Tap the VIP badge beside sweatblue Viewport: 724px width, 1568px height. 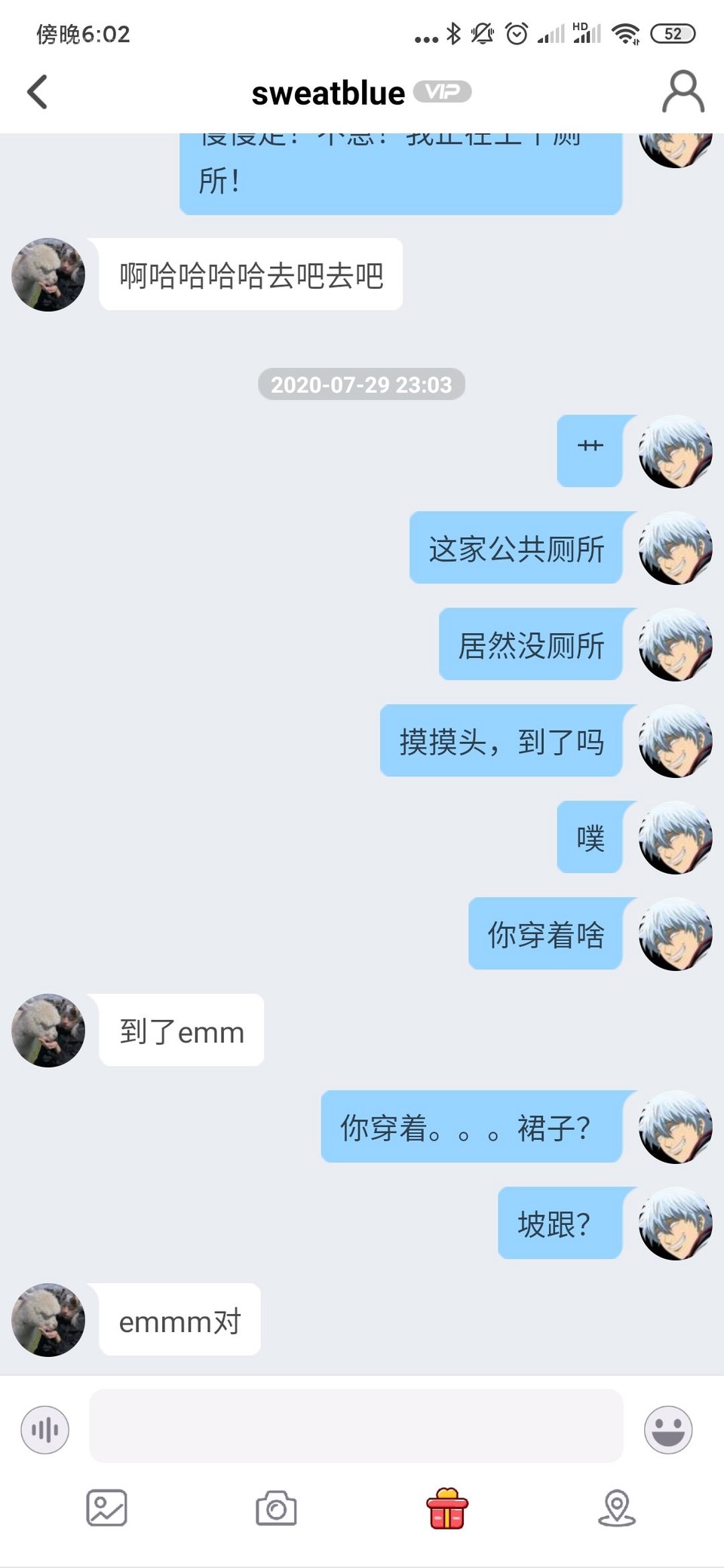(x=443, y=92)
